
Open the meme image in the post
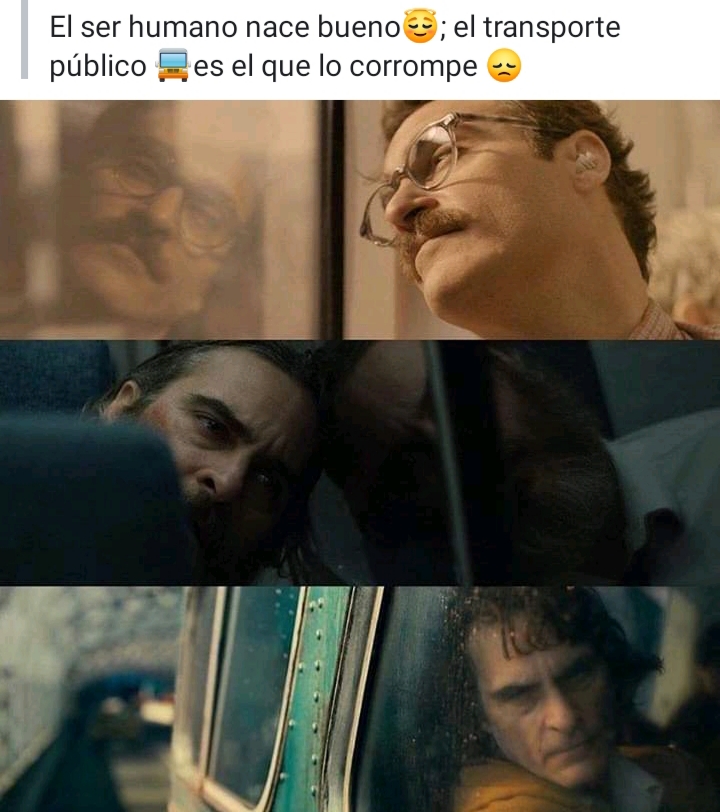pyautogui.click(x=360, y=455)
